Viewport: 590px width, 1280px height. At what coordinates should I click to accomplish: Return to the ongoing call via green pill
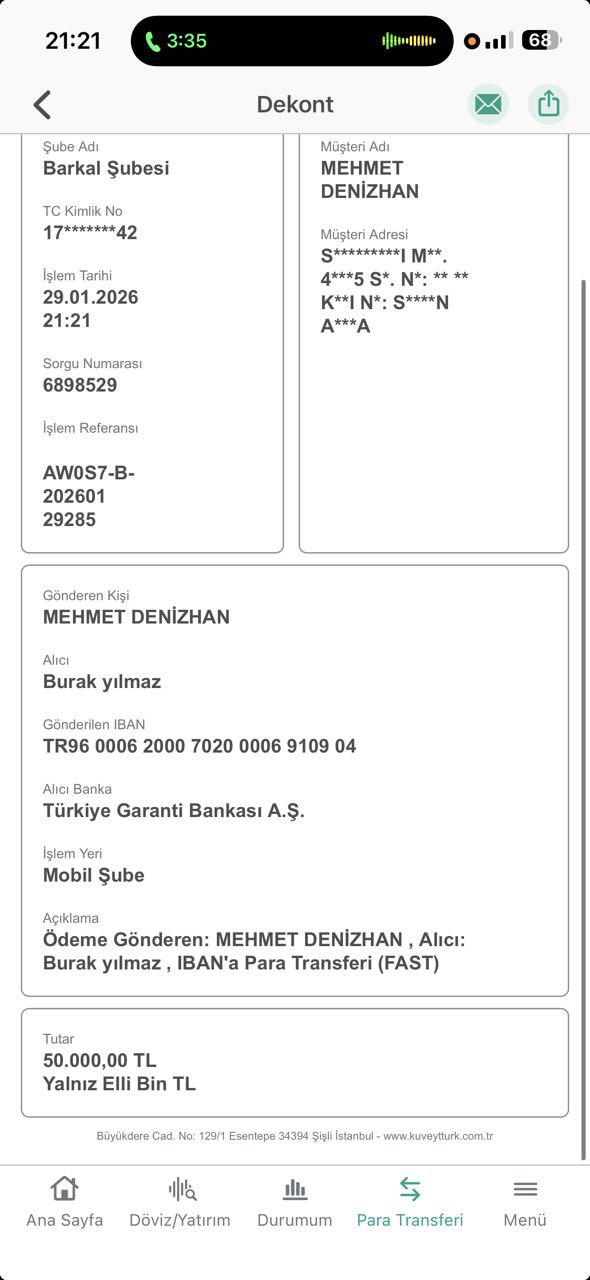[x=176, y=41]
